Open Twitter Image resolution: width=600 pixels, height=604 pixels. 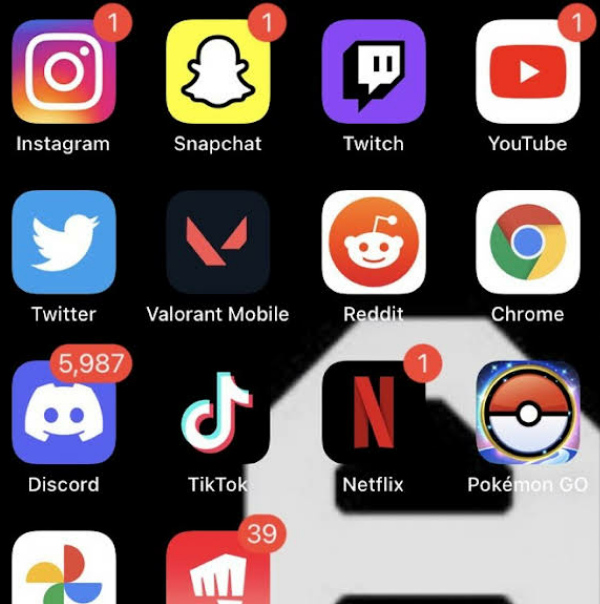(64, 242)
